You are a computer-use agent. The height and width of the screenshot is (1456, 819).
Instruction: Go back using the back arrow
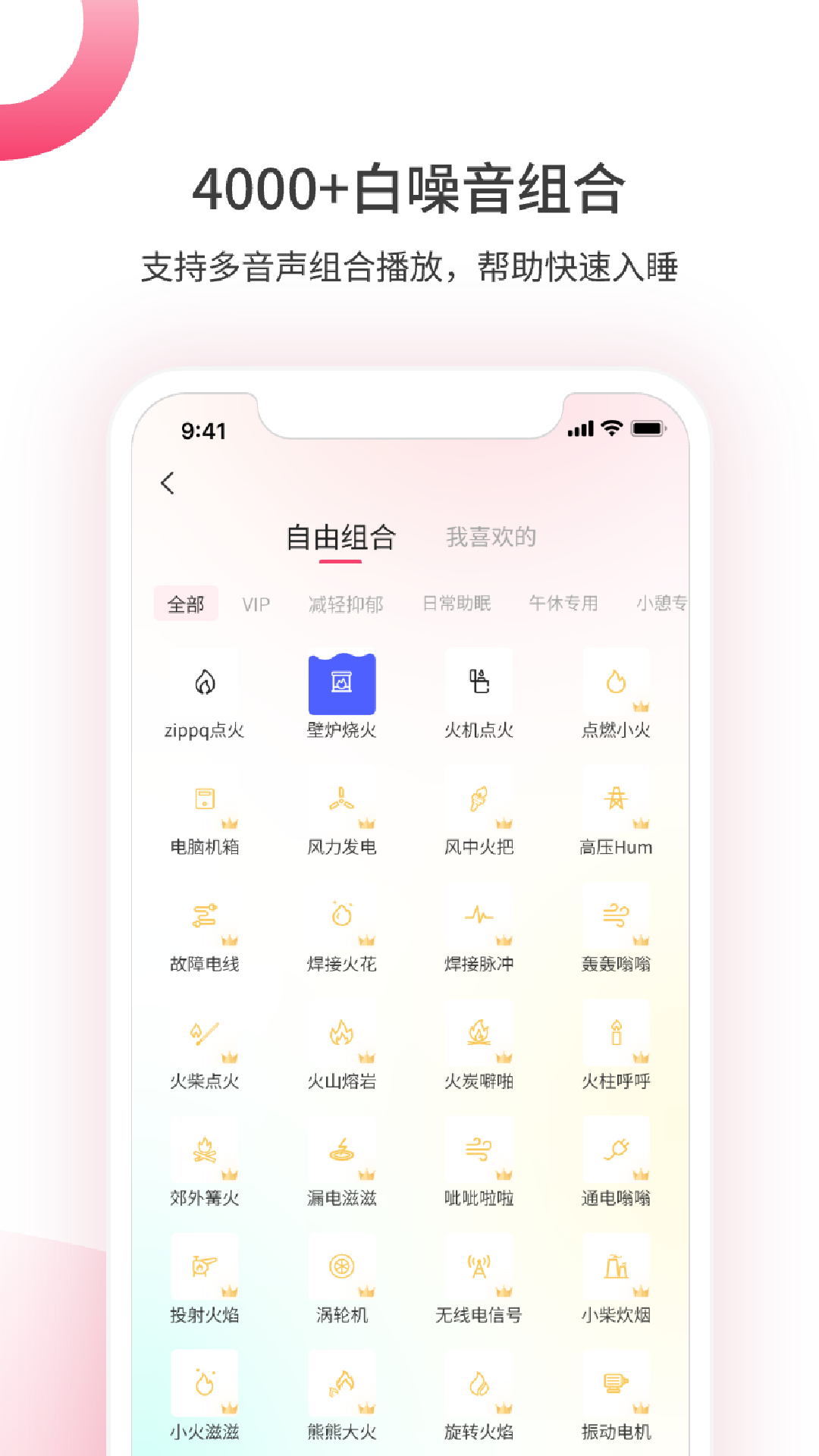tap(168, 482)
